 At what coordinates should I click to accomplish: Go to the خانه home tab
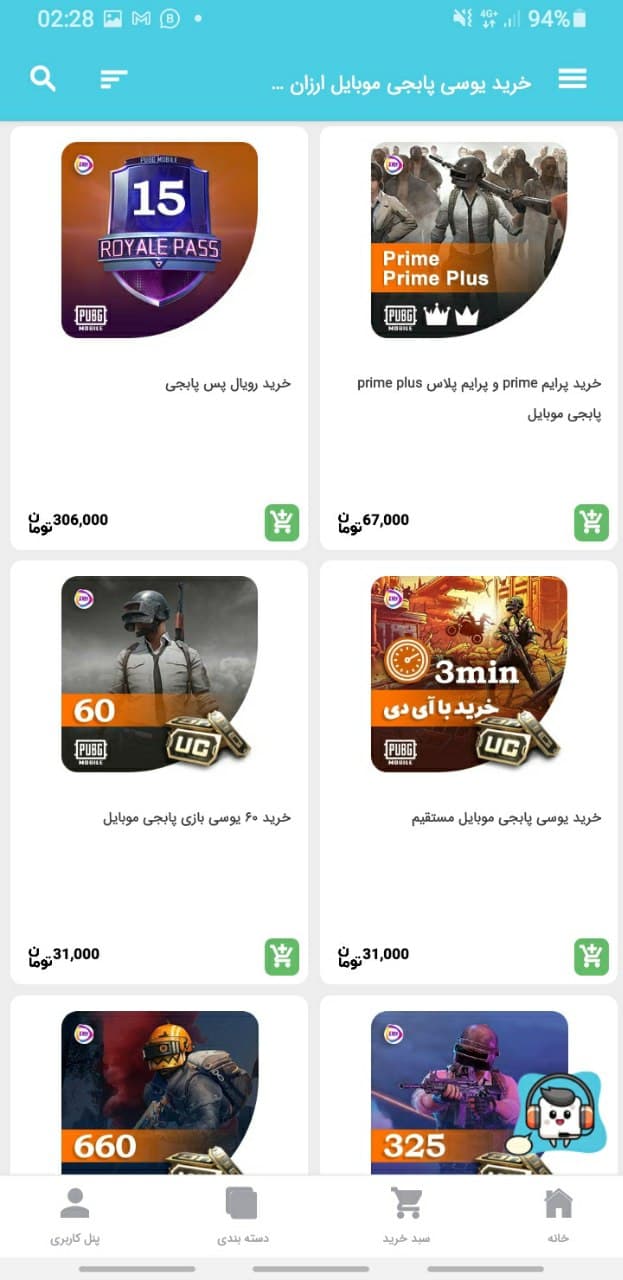558,1214
